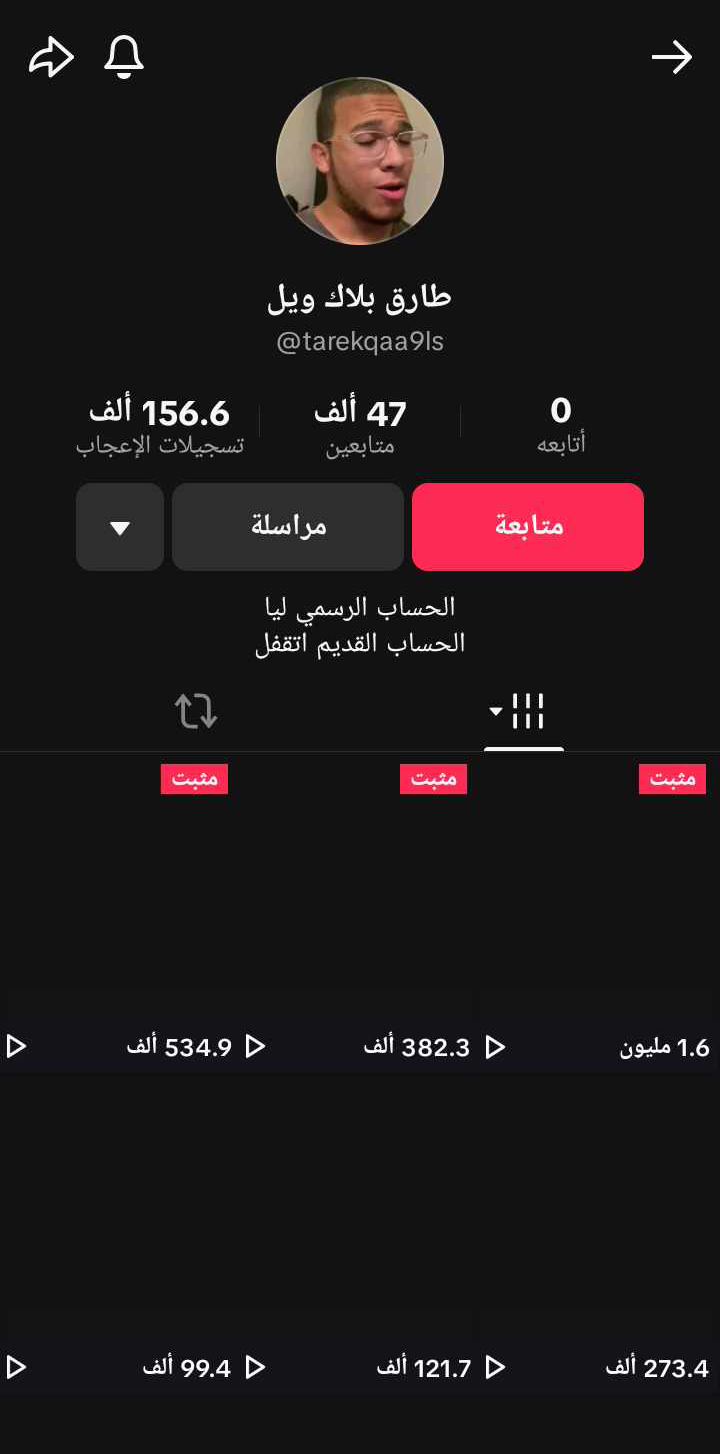The height and width of the screenshot is (1454, 720).
Task: Switch to the reposts tab
Action: pyautogui.click(x=196, y=711)
